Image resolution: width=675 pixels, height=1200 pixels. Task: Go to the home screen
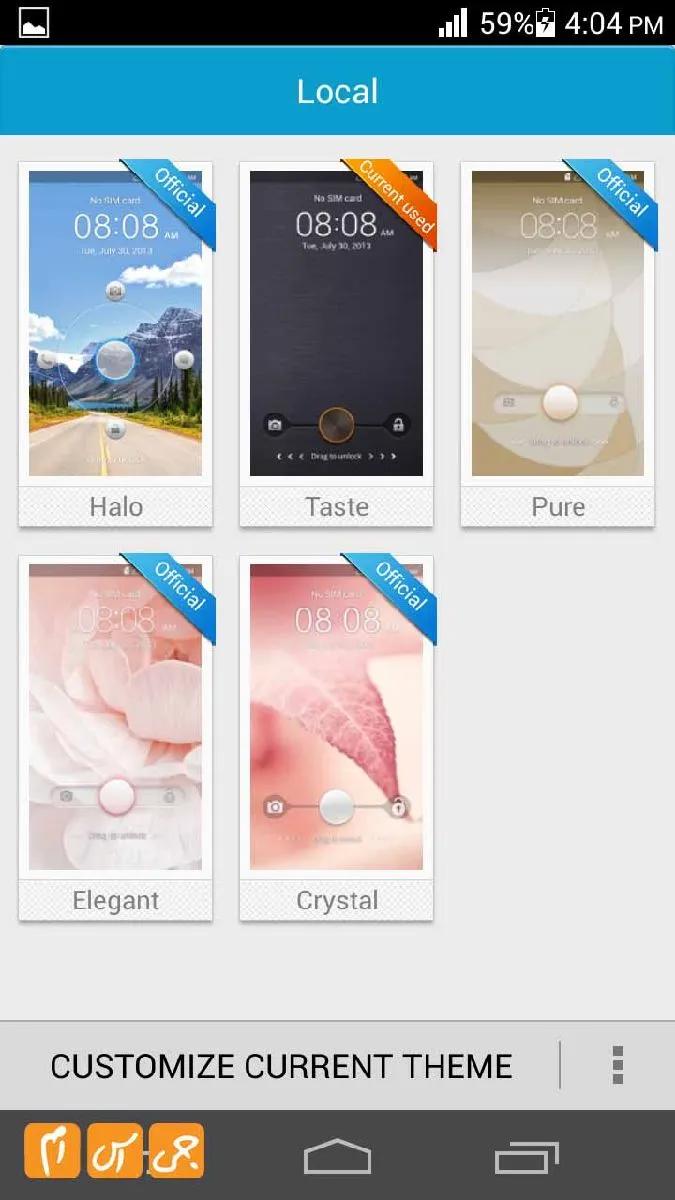(337, 1159)
